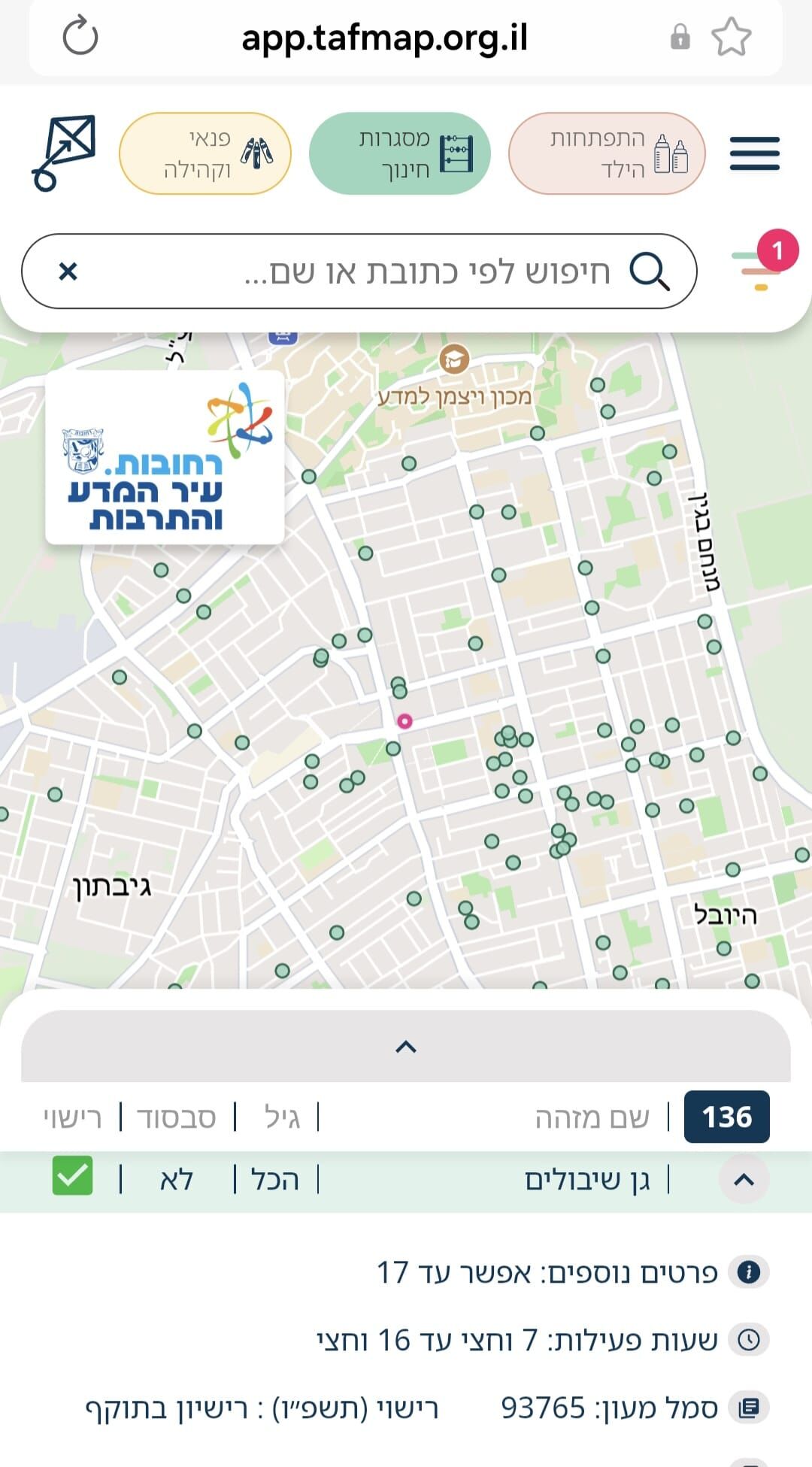
Task: Tap the kite logo icon
Action: (64, 153)
